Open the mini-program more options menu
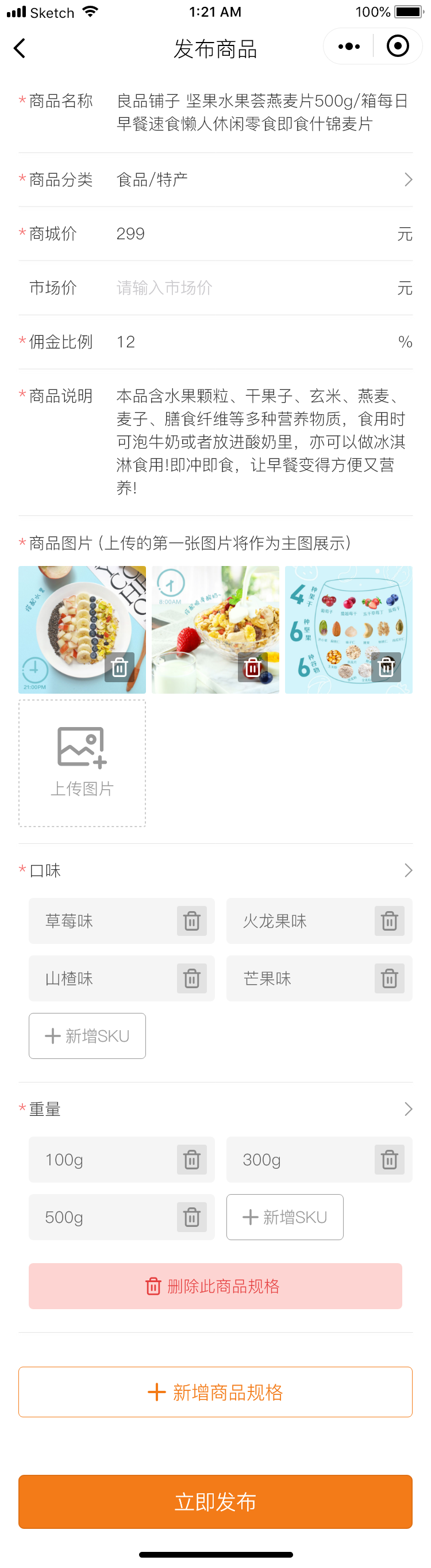The width and height of the screenshot is (431, 1568). [x=349, y=46]
